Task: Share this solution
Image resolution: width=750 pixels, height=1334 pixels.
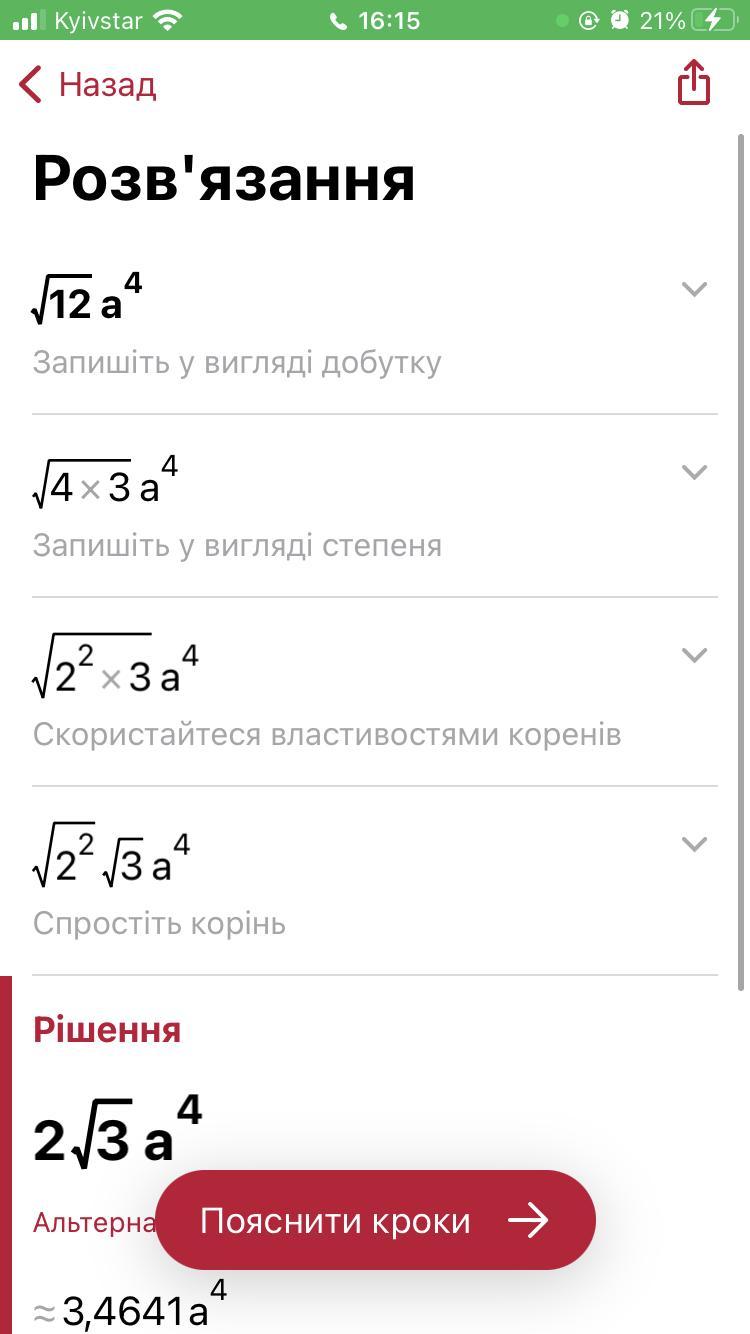Action: pos(693,82)
